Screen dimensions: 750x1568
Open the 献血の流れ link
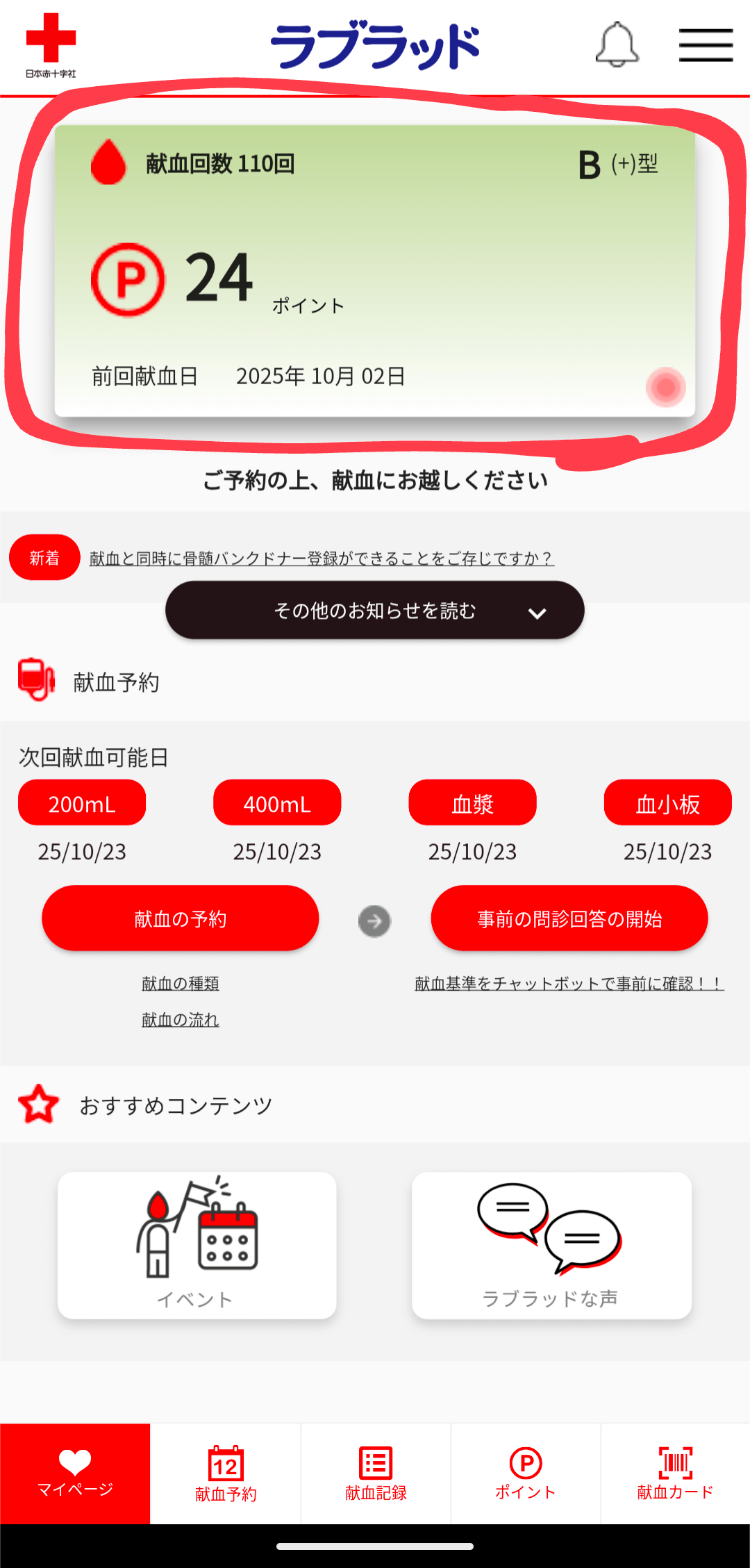(181, 1020)
